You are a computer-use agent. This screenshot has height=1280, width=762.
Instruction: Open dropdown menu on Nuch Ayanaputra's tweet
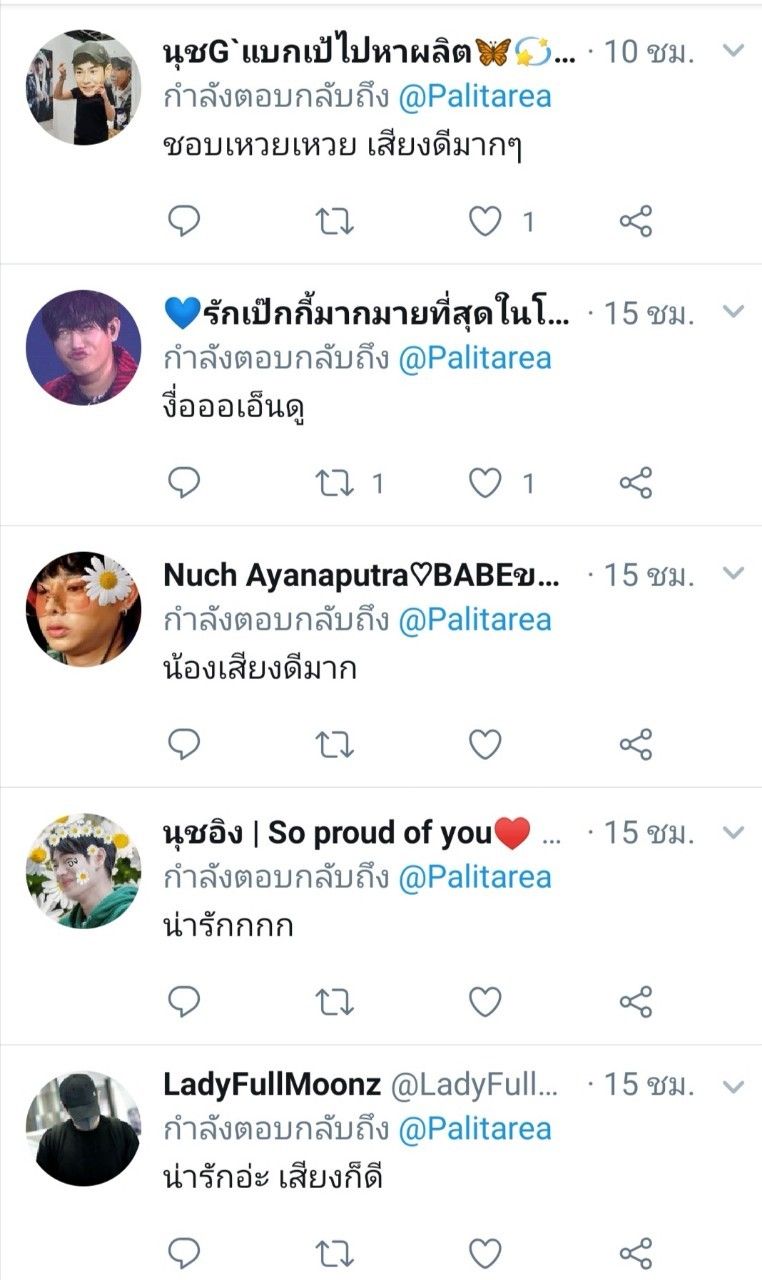click(734, 574)
